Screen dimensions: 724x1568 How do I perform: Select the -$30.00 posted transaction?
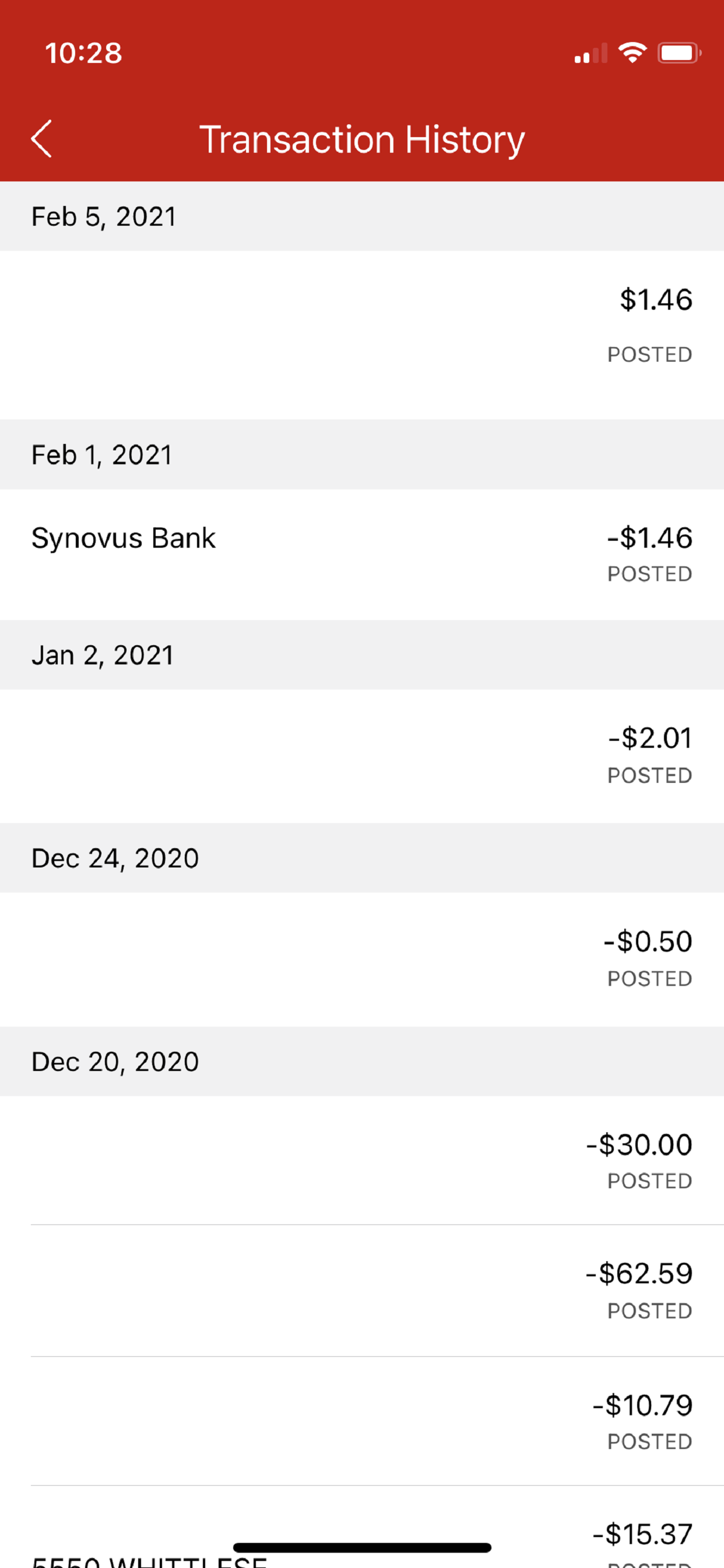(362, 1160)
